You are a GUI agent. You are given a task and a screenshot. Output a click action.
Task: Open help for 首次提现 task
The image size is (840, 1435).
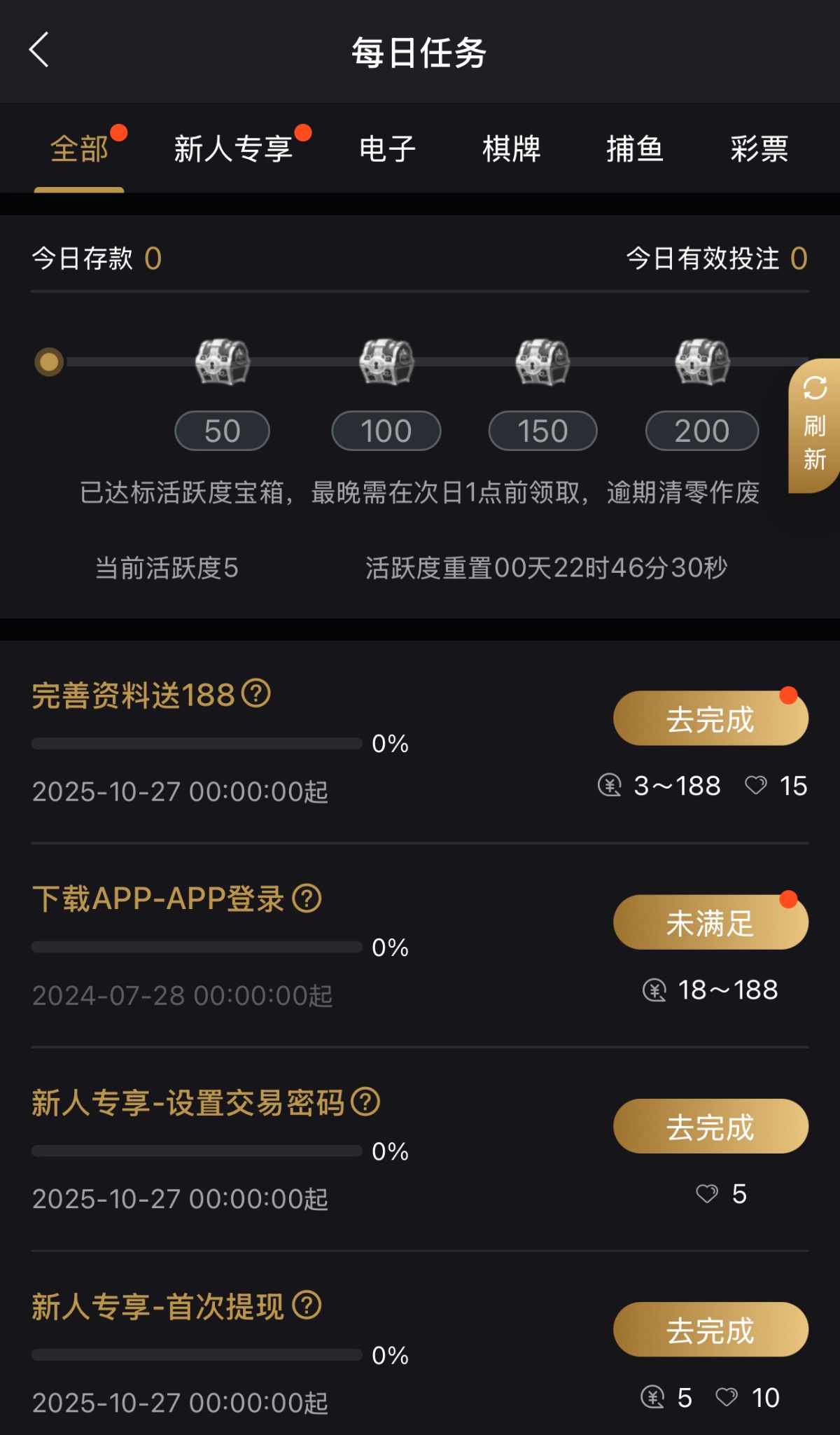point(307,1305)
